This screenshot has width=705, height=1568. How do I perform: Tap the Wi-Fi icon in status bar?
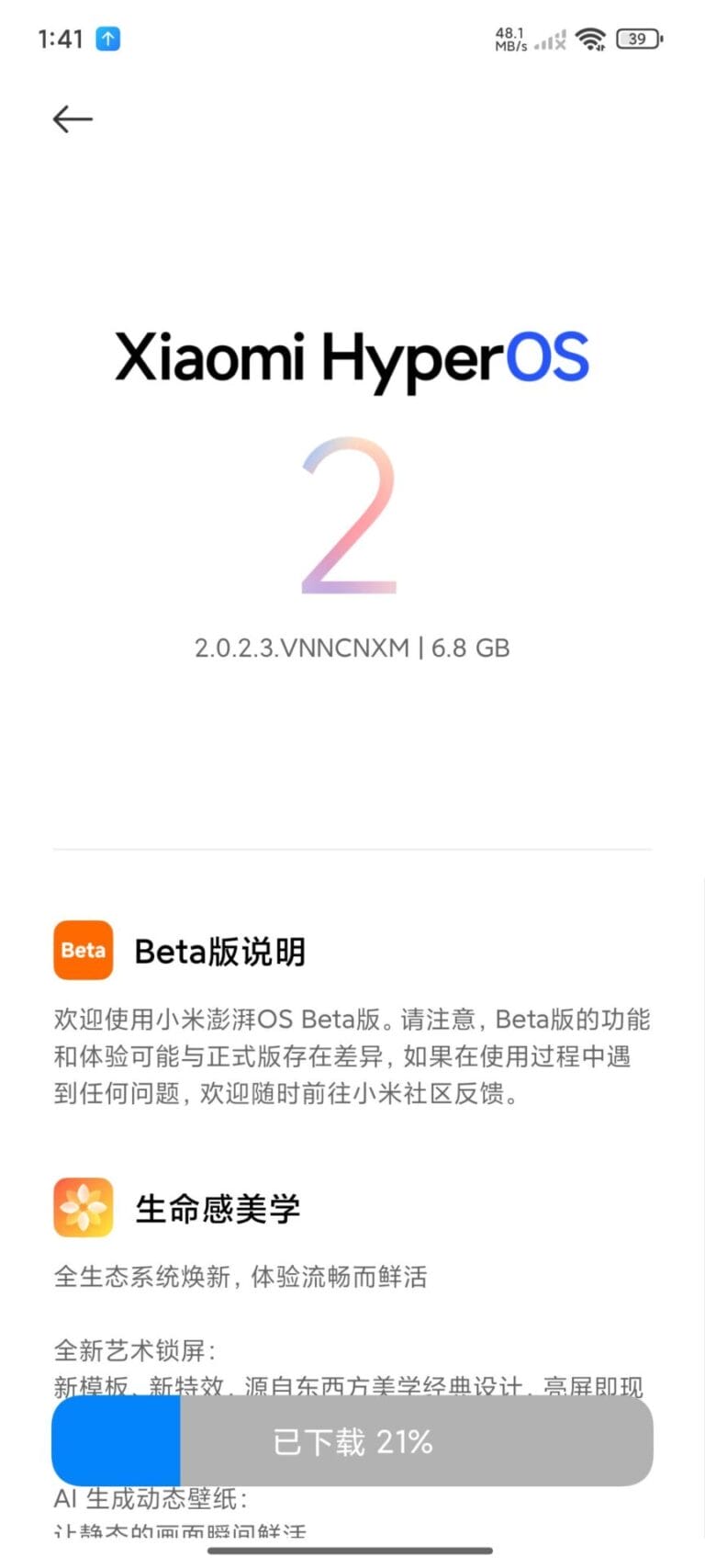(x=590, y=39)
